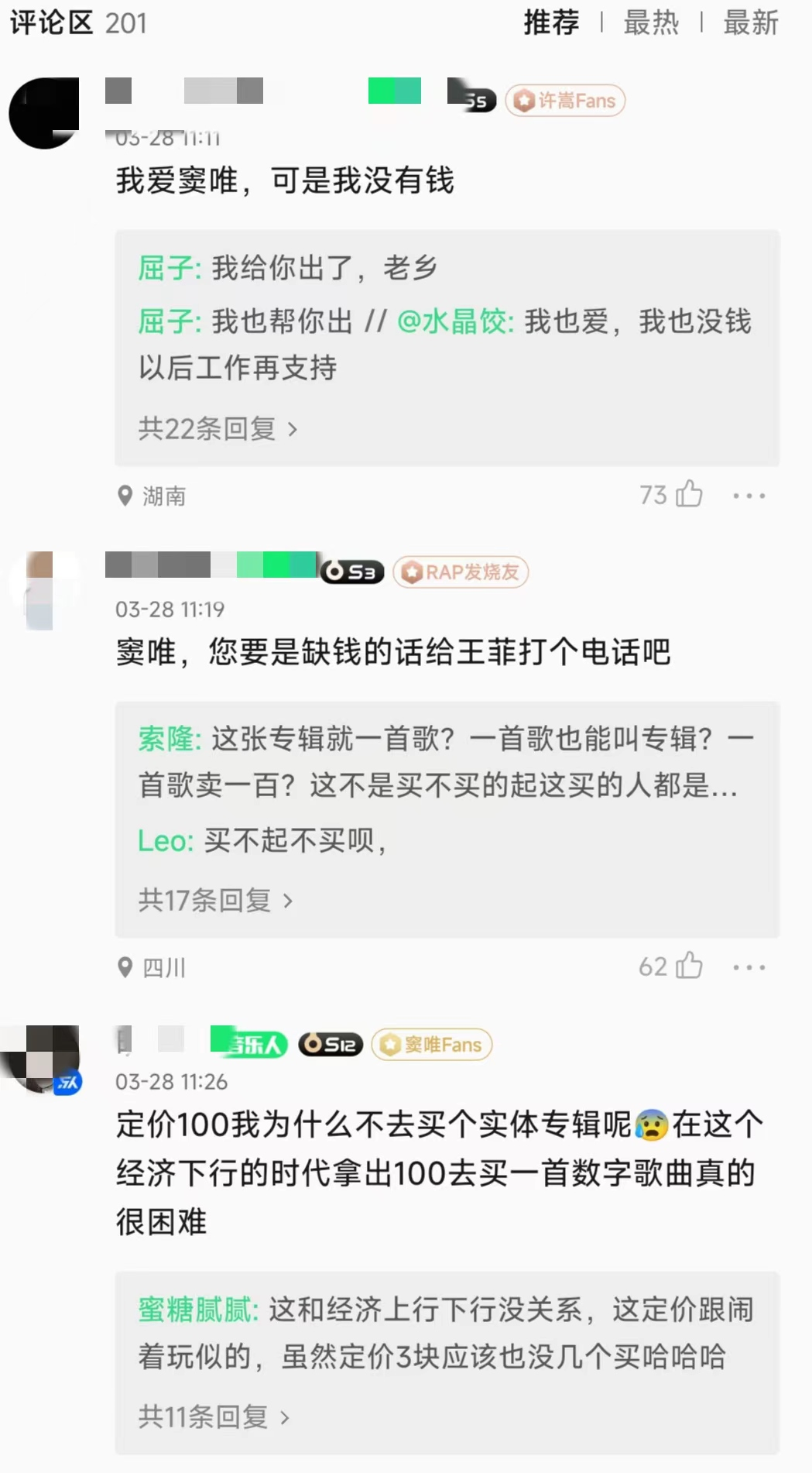This screenshot has width=812, height=1473.
Task: Open Leo's reply 买不起不买呗
Action: [263, 840]
